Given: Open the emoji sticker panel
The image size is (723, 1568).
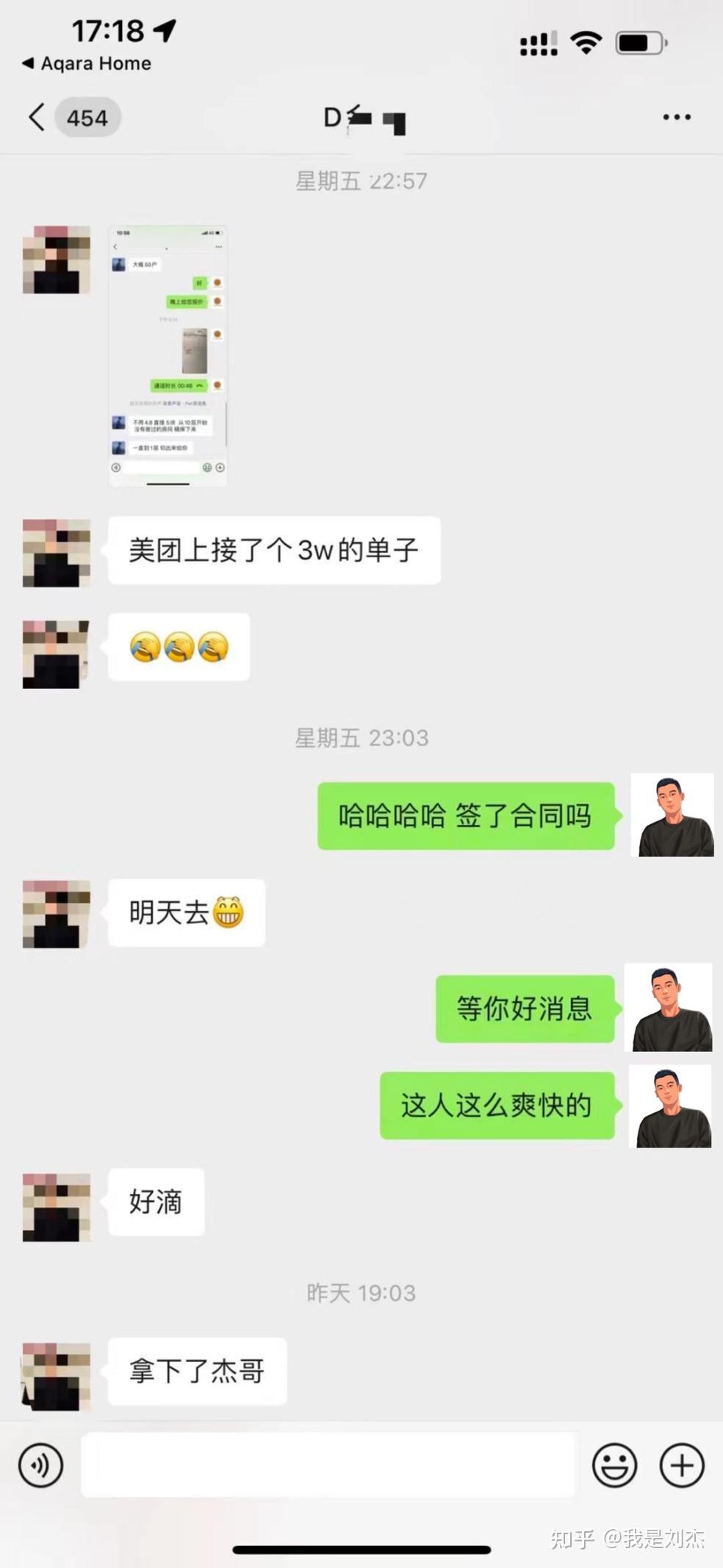Looking at the screenshot, I should click(614, 1466).
